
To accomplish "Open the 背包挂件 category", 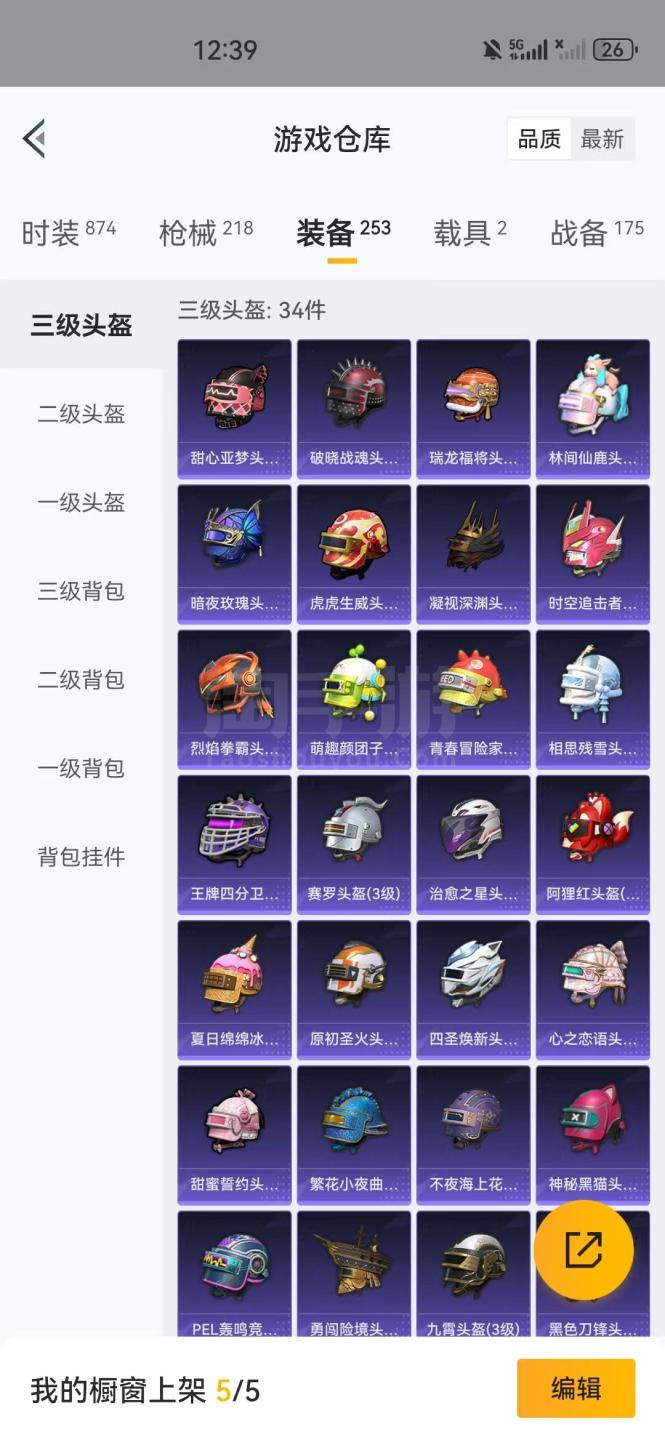I will pyautogui.click(x=81, y=857).
